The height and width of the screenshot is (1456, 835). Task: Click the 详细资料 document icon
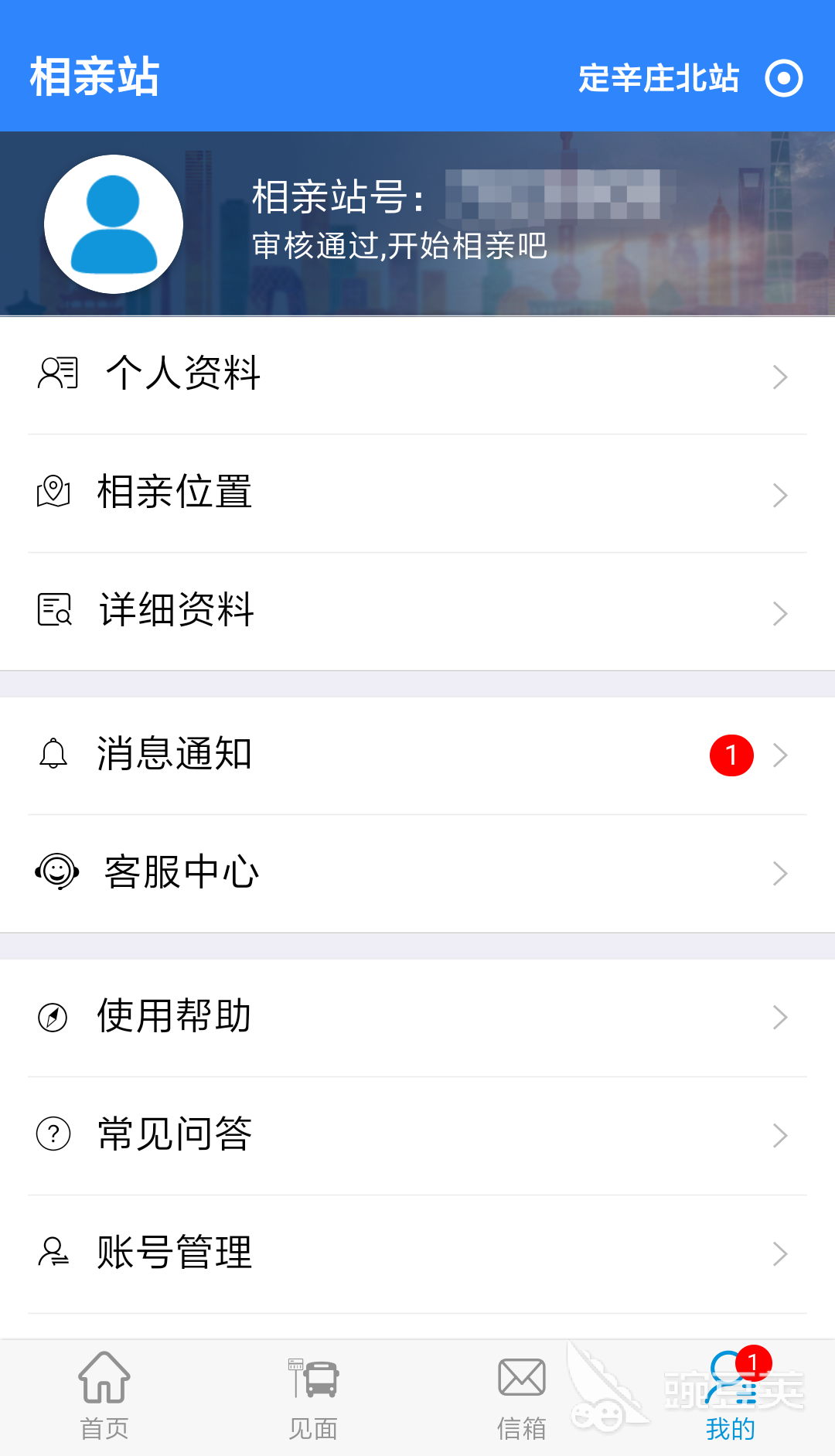click(x=54, y=611)
